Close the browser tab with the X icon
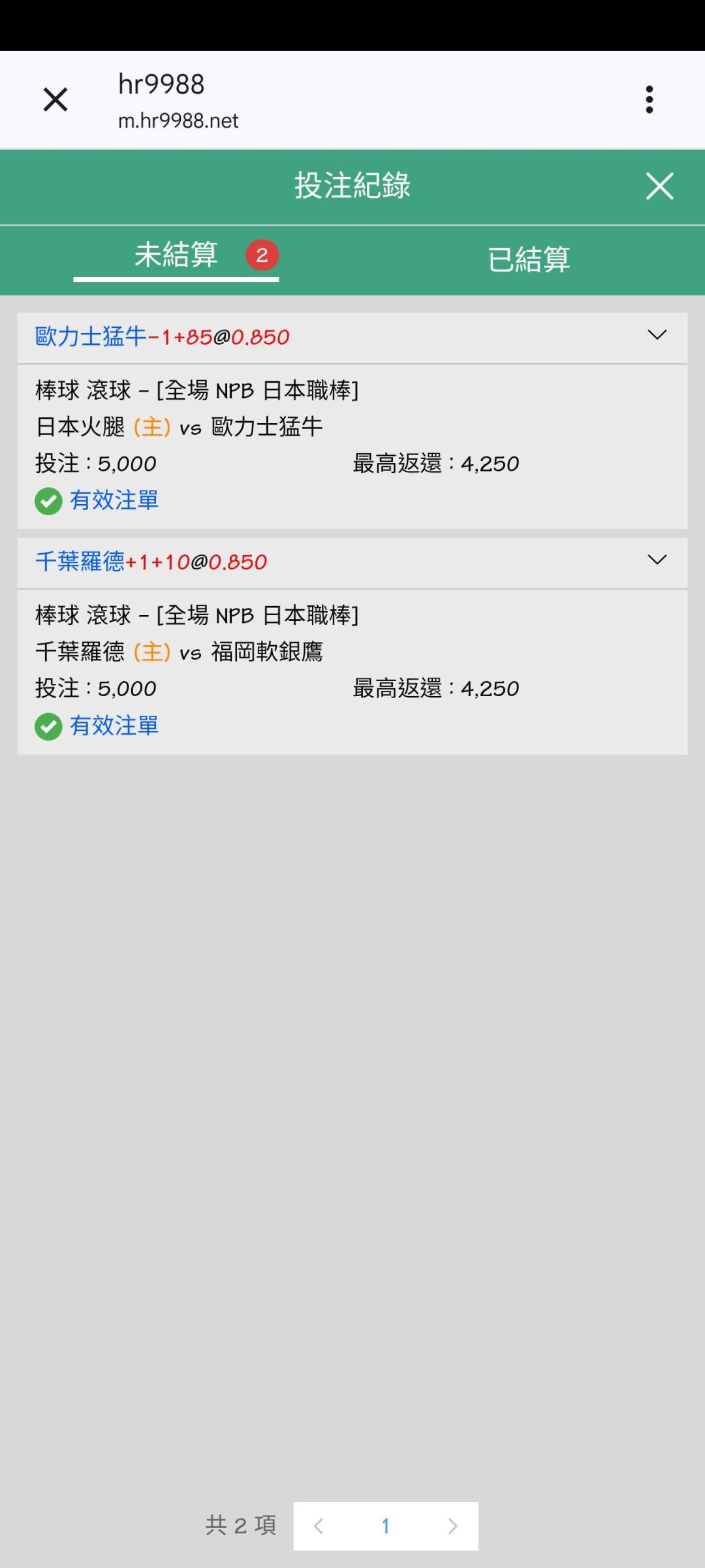 [55, 100]
